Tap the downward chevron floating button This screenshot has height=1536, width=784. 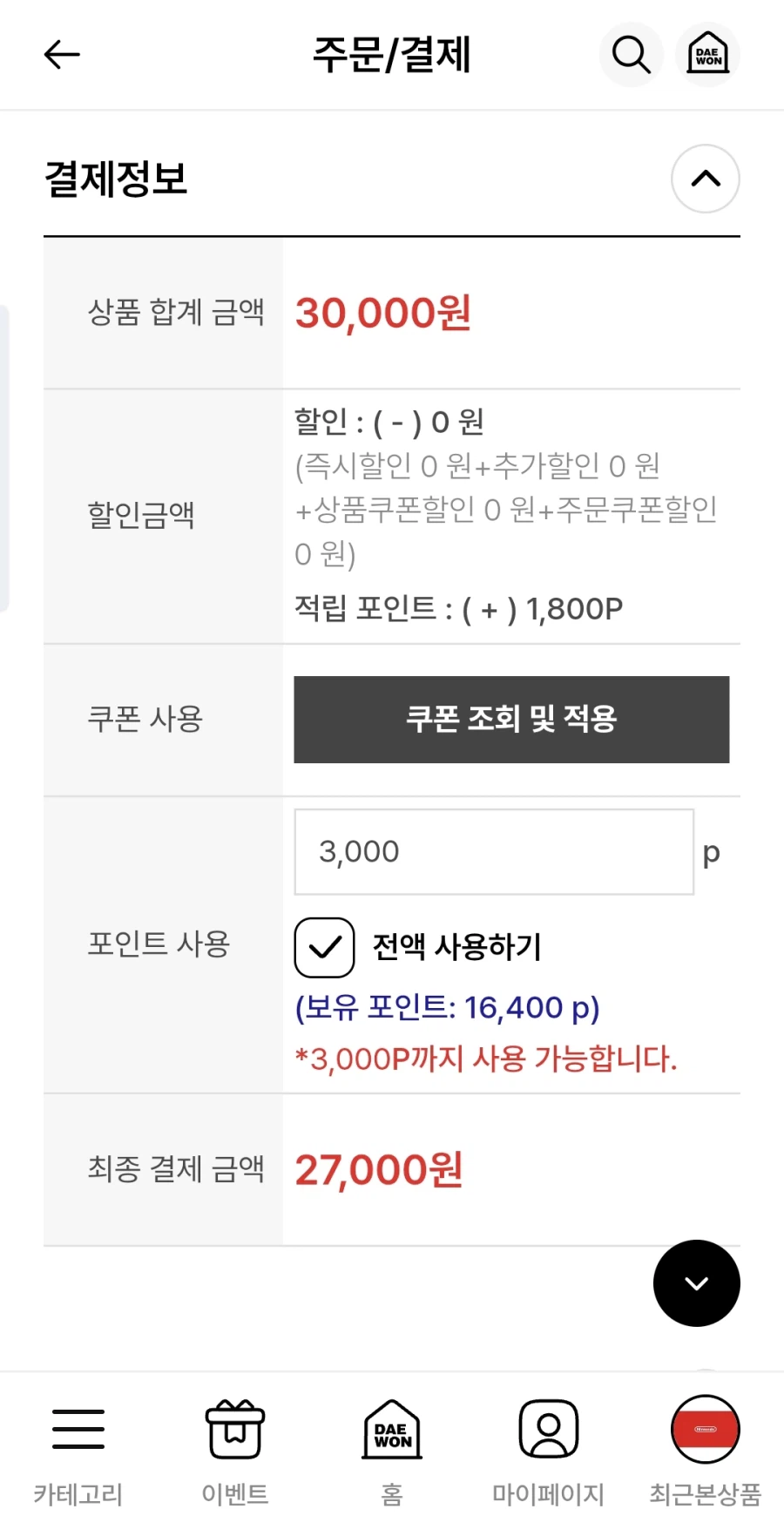coord(696,1283)
